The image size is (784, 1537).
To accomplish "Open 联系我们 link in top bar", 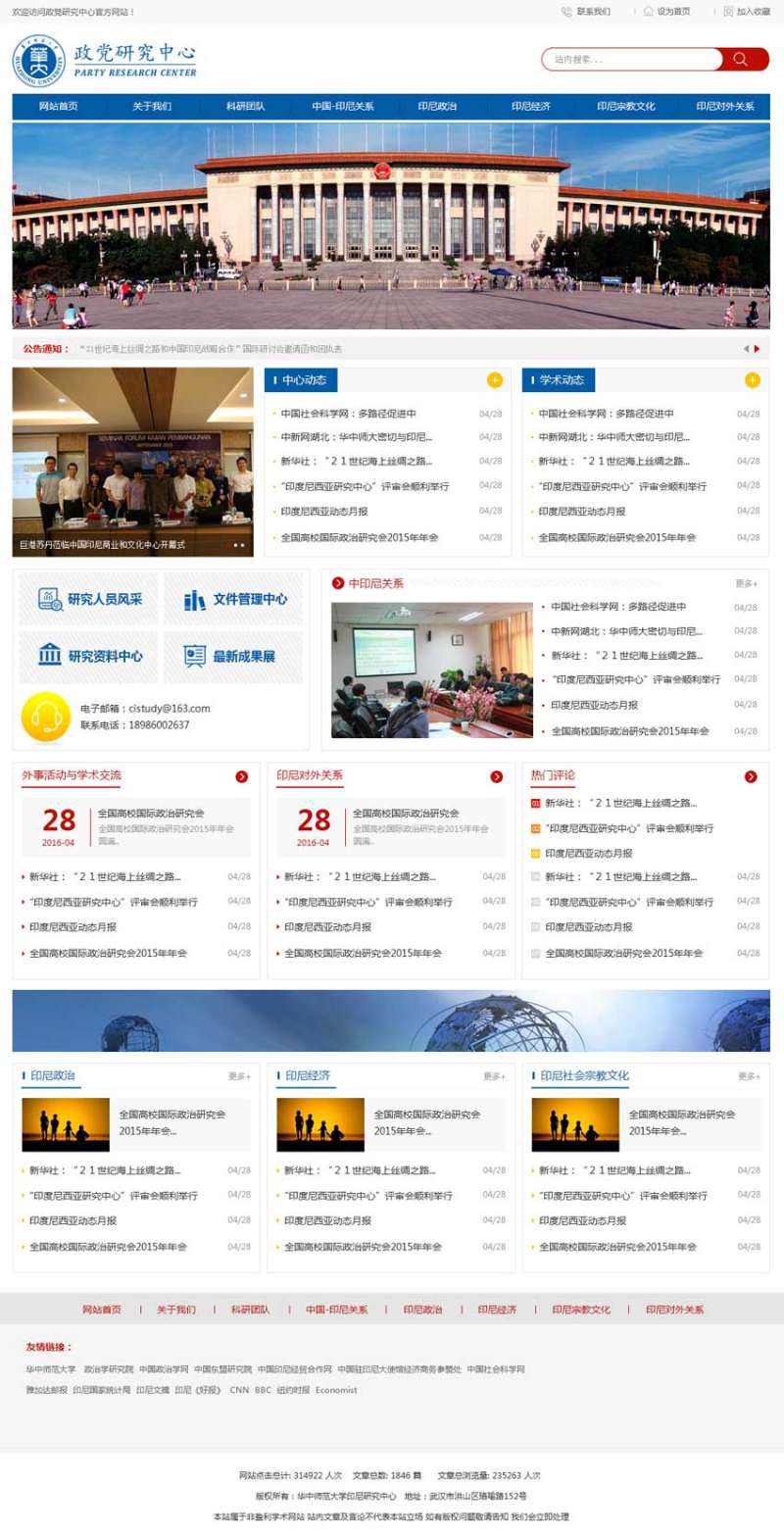I will [x=587, y=12].
